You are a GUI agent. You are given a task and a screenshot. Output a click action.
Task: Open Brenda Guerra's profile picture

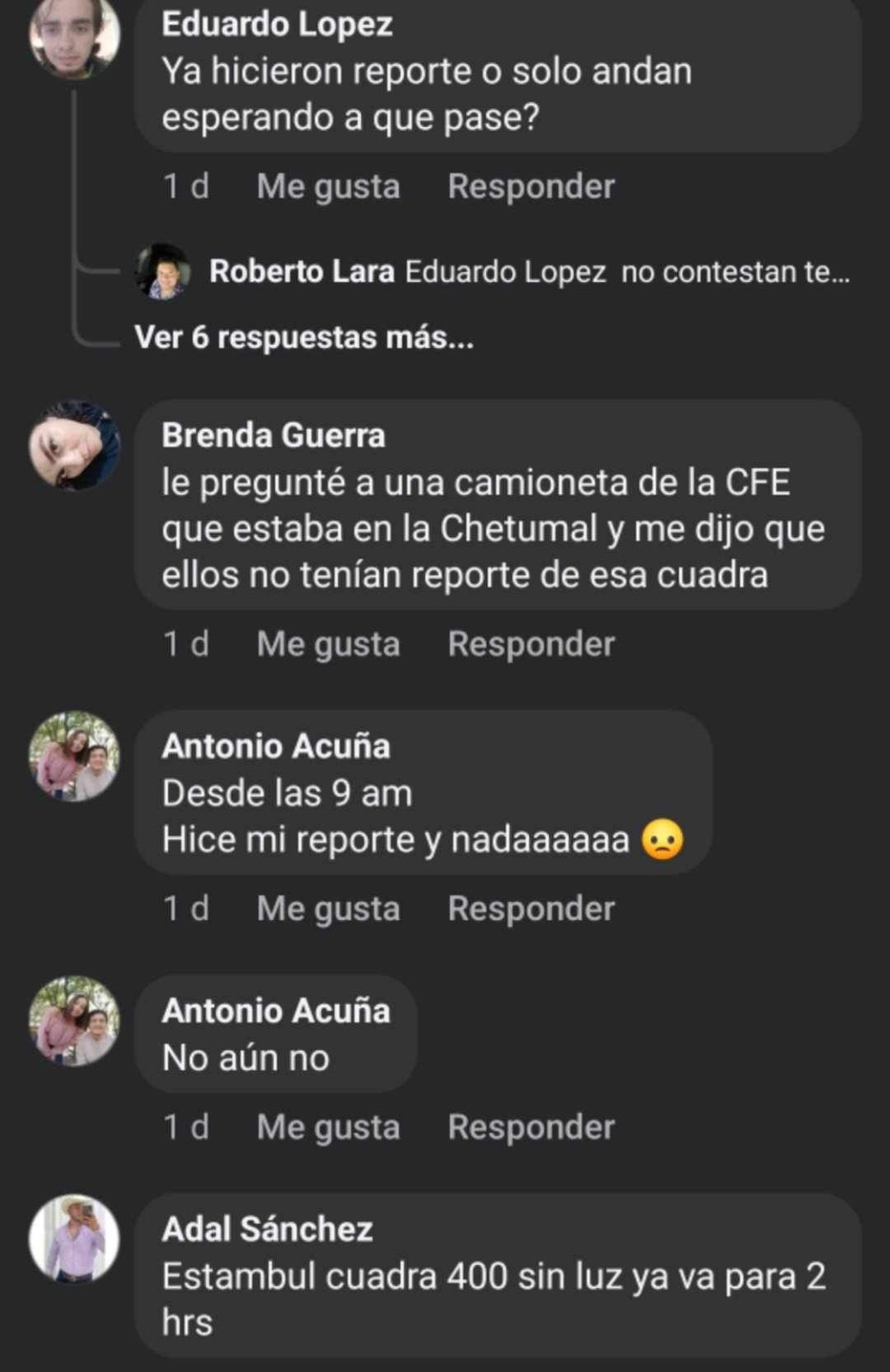[75, 445]
